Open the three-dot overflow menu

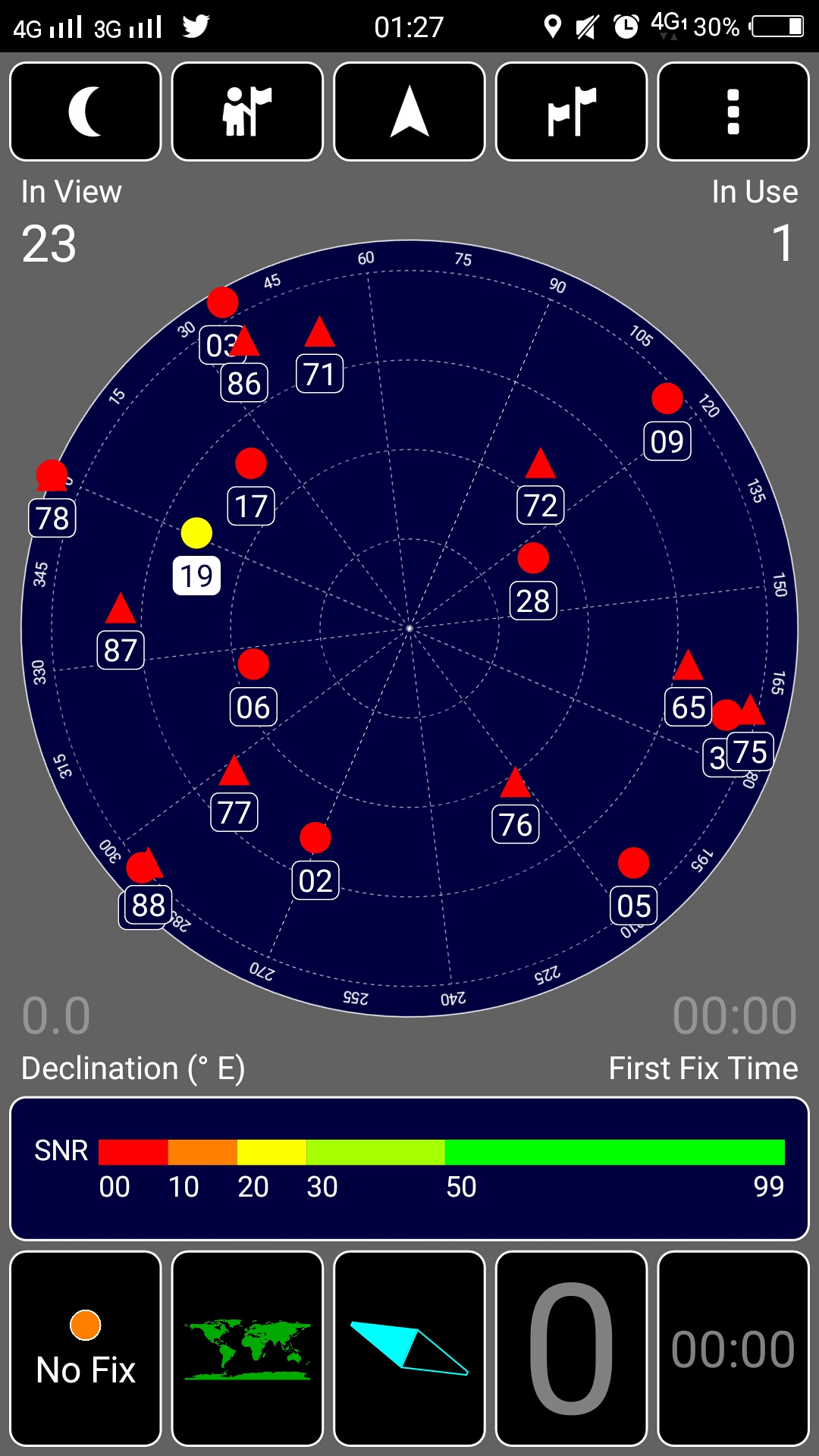click(733, 111)
